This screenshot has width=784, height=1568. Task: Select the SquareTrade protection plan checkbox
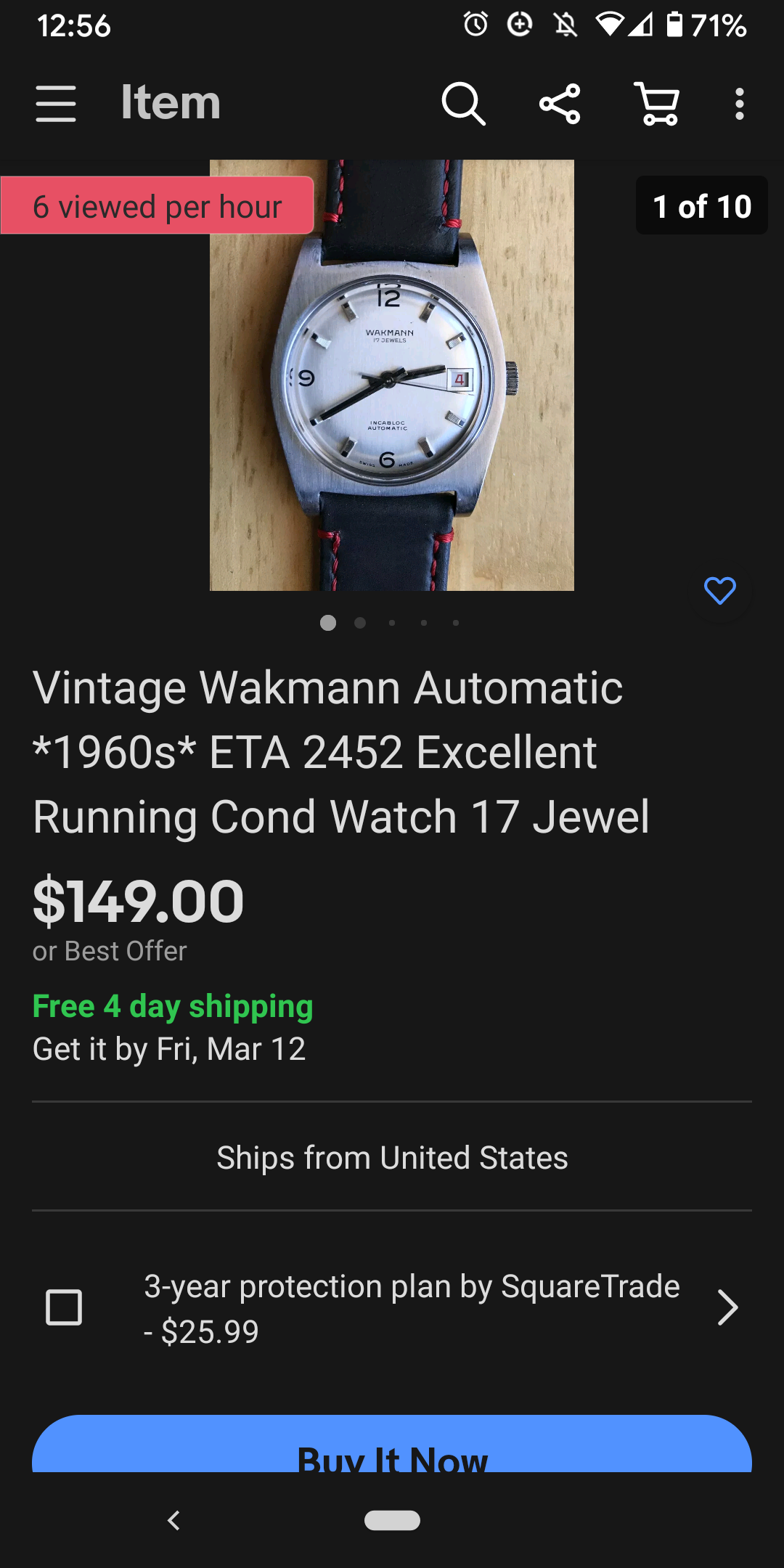(64, 1307)
